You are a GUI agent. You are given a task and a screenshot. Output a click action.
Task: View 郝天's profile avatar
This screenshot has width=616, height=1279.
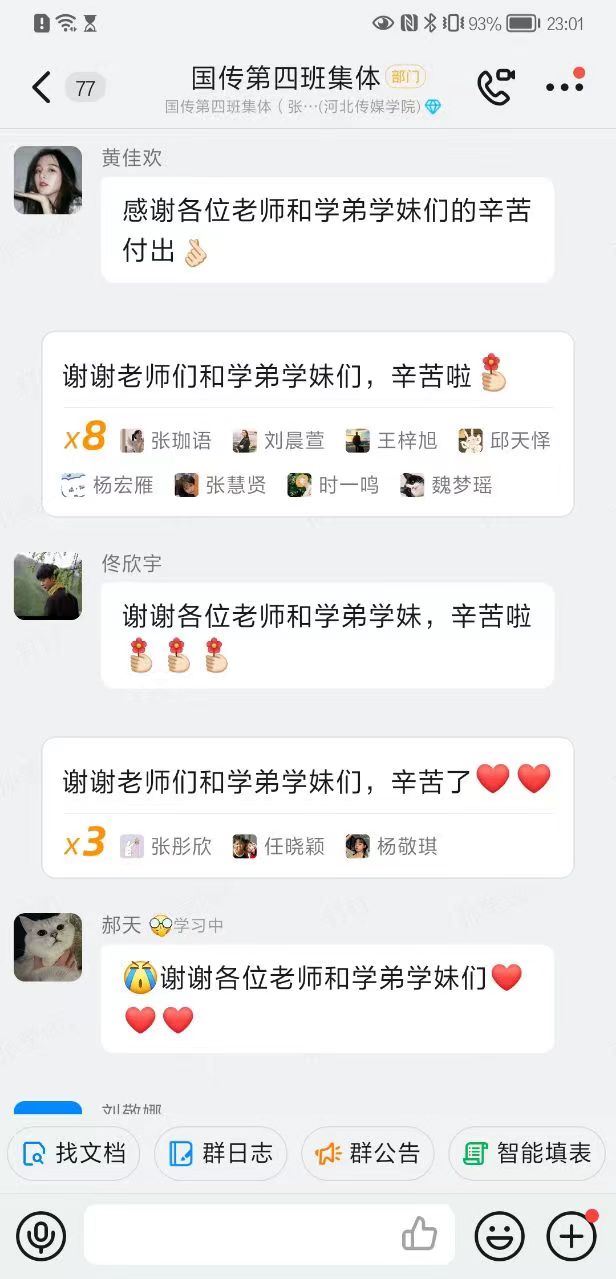[x=48, y=947]
